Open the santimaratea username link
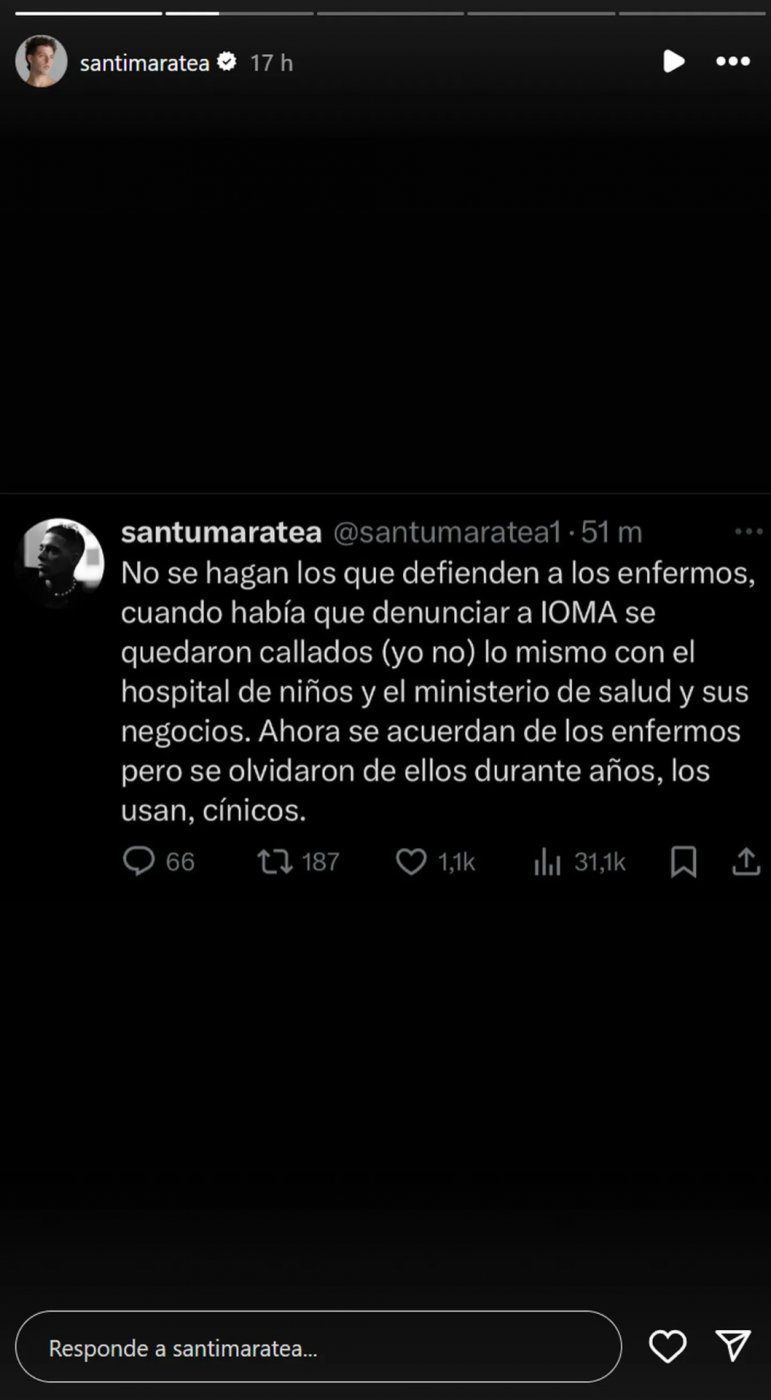Image resolution: width=771 pixels, height=1400 pixels. pos(145,62)
